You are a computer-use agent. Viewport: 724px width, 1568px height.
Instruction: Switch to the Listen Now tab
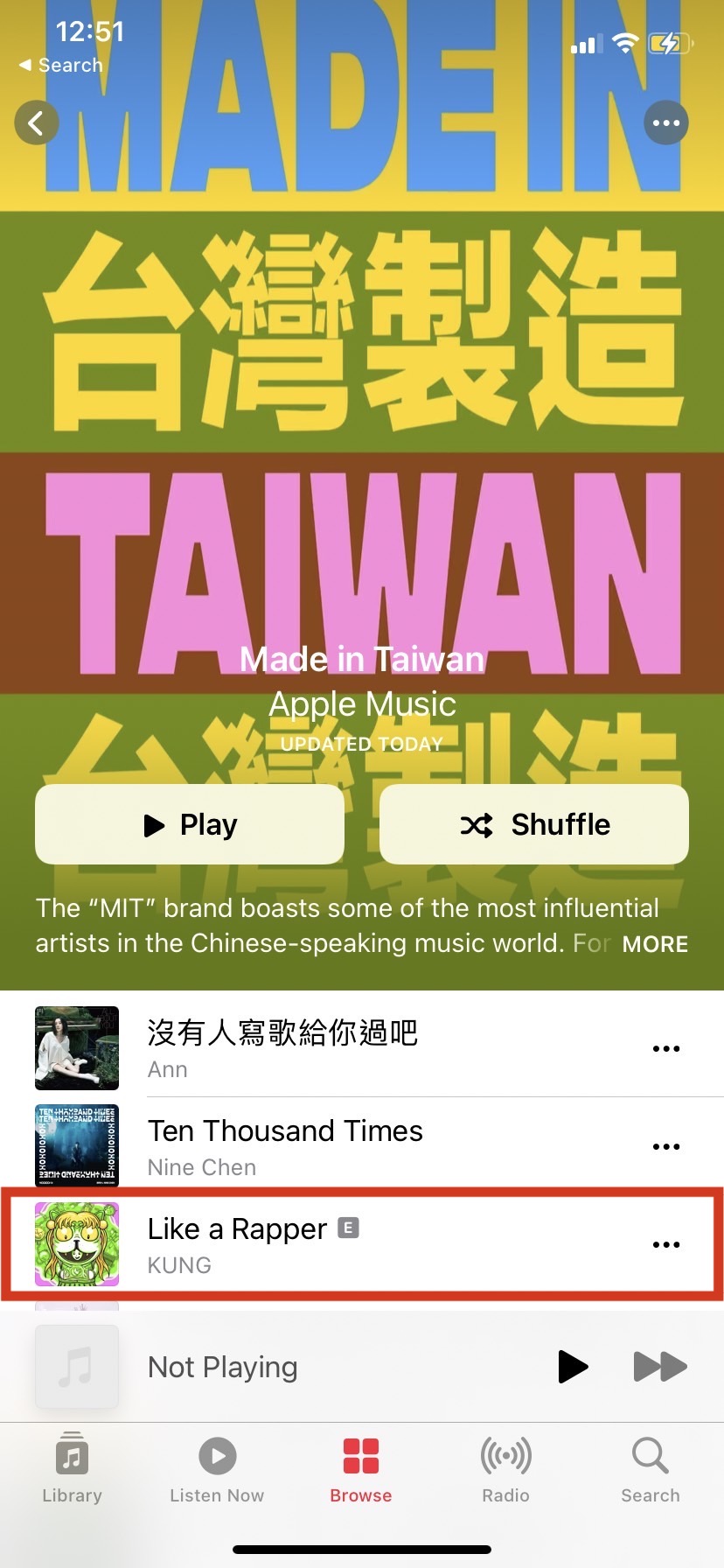[217, 1468]
